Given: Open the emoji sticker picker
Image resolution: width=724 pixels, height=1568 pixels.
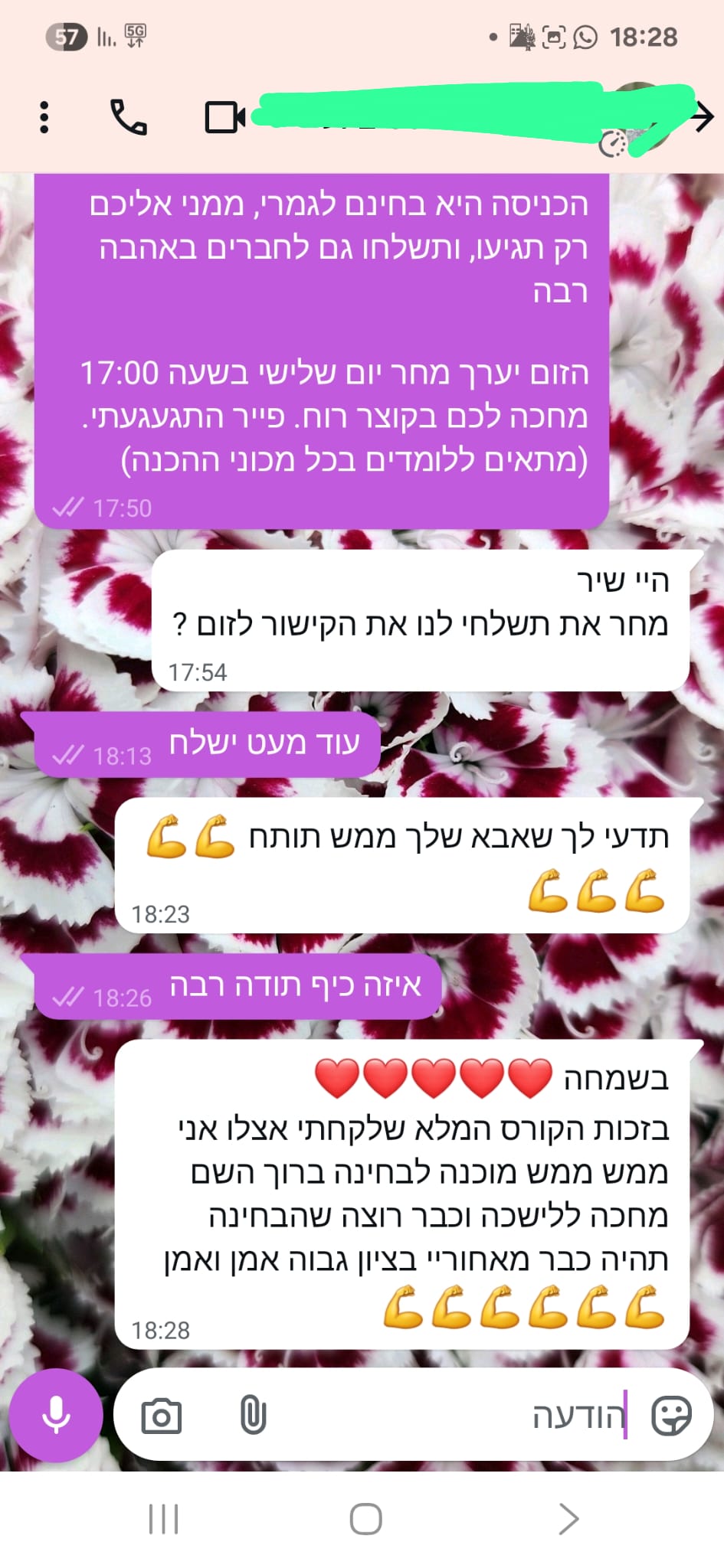Looking at the screenshot, I should pyautogui.click(x=670, y=1415).
